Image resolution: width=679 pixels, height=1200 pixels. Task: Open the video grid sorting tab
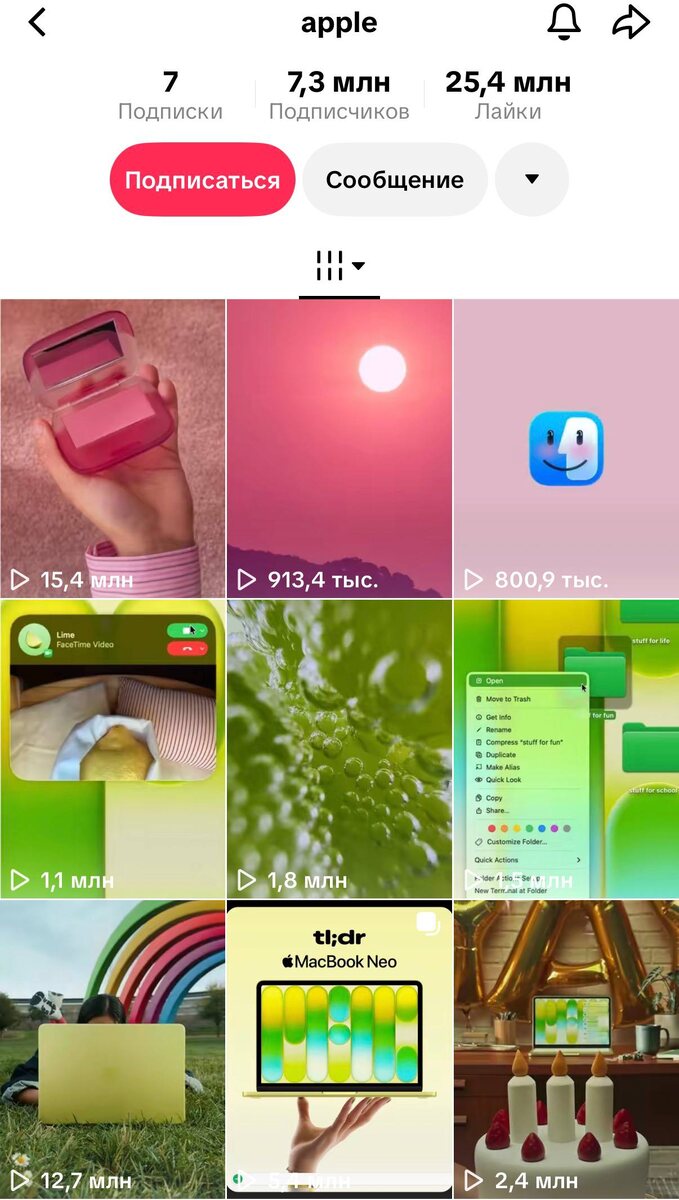[x=339, y=266]
